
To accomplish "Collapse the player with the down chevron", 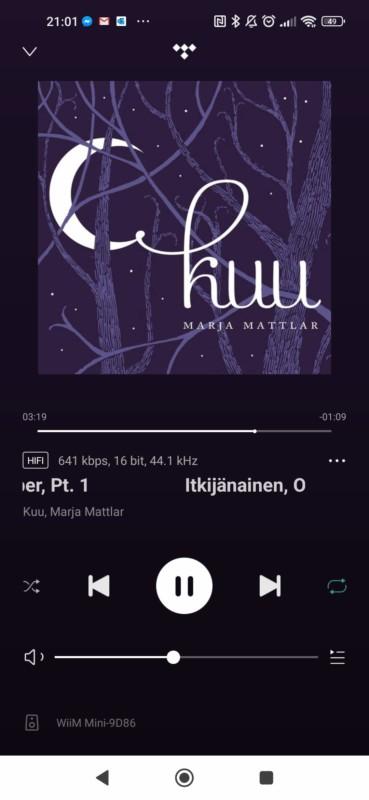I will pyautogui.click(x=30, y=51).
